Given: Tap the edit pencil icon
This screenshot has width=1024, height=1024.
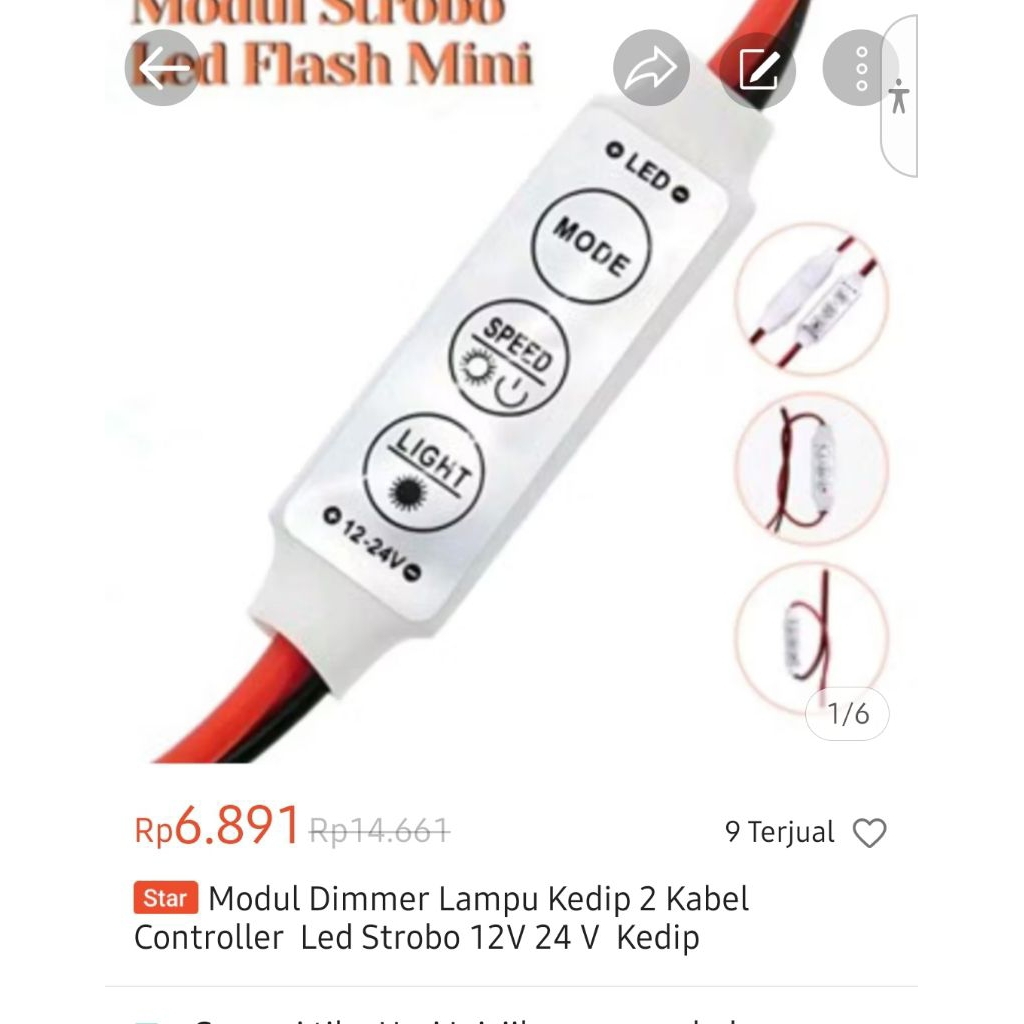Looking at the screenshot, I should (x=757, y=68).
